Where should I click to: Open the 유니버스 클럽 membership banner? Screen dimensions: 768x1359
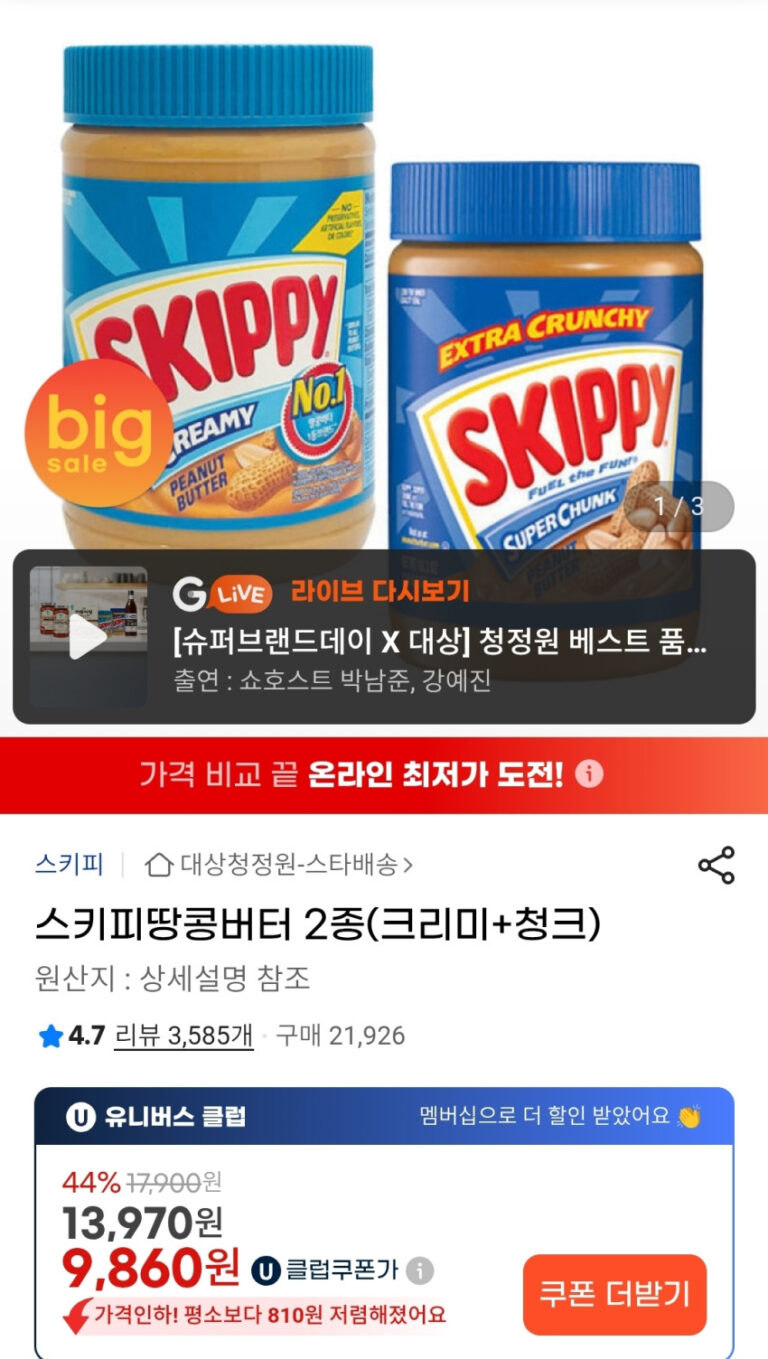[384, 1116]
